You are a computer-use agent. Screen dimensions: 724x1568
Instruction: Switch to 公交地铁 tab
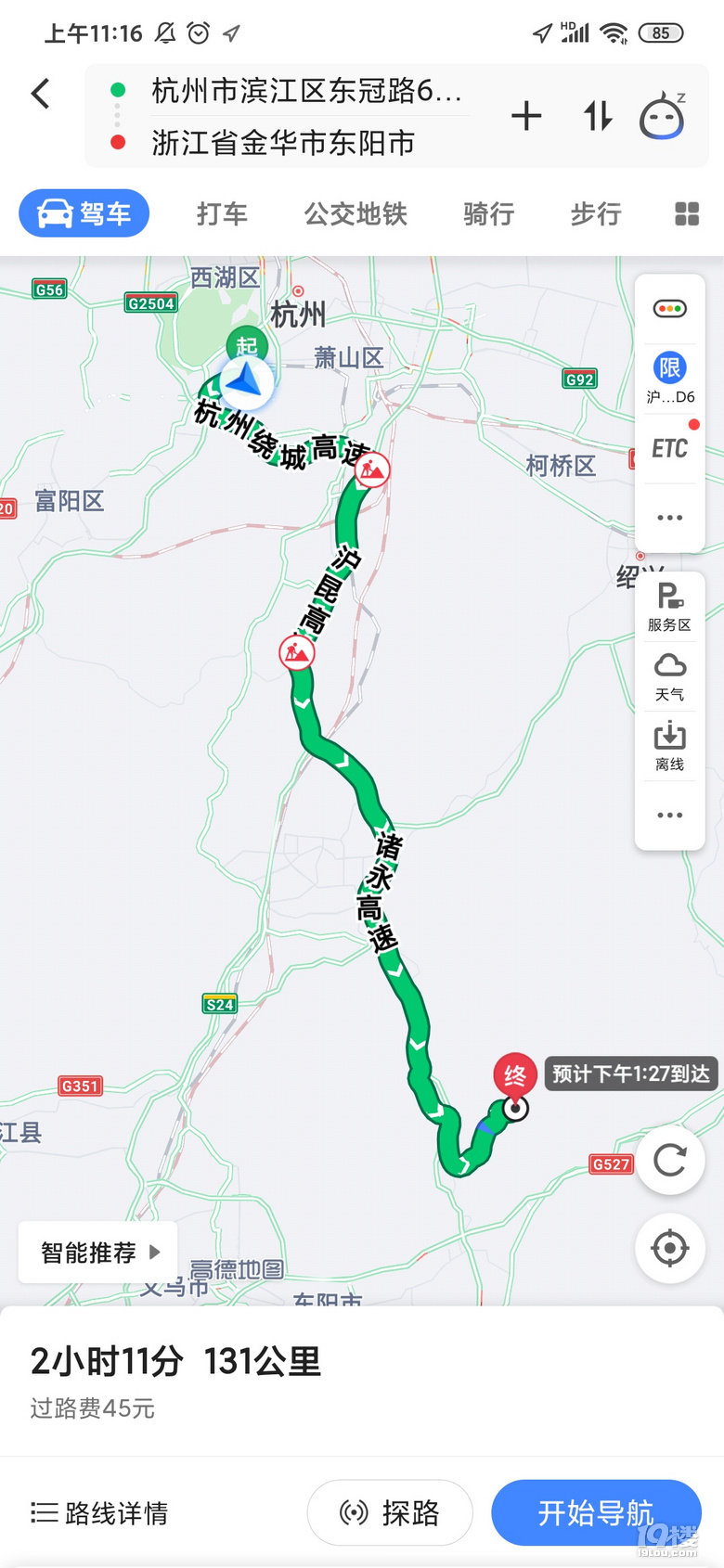click(356, 214)
